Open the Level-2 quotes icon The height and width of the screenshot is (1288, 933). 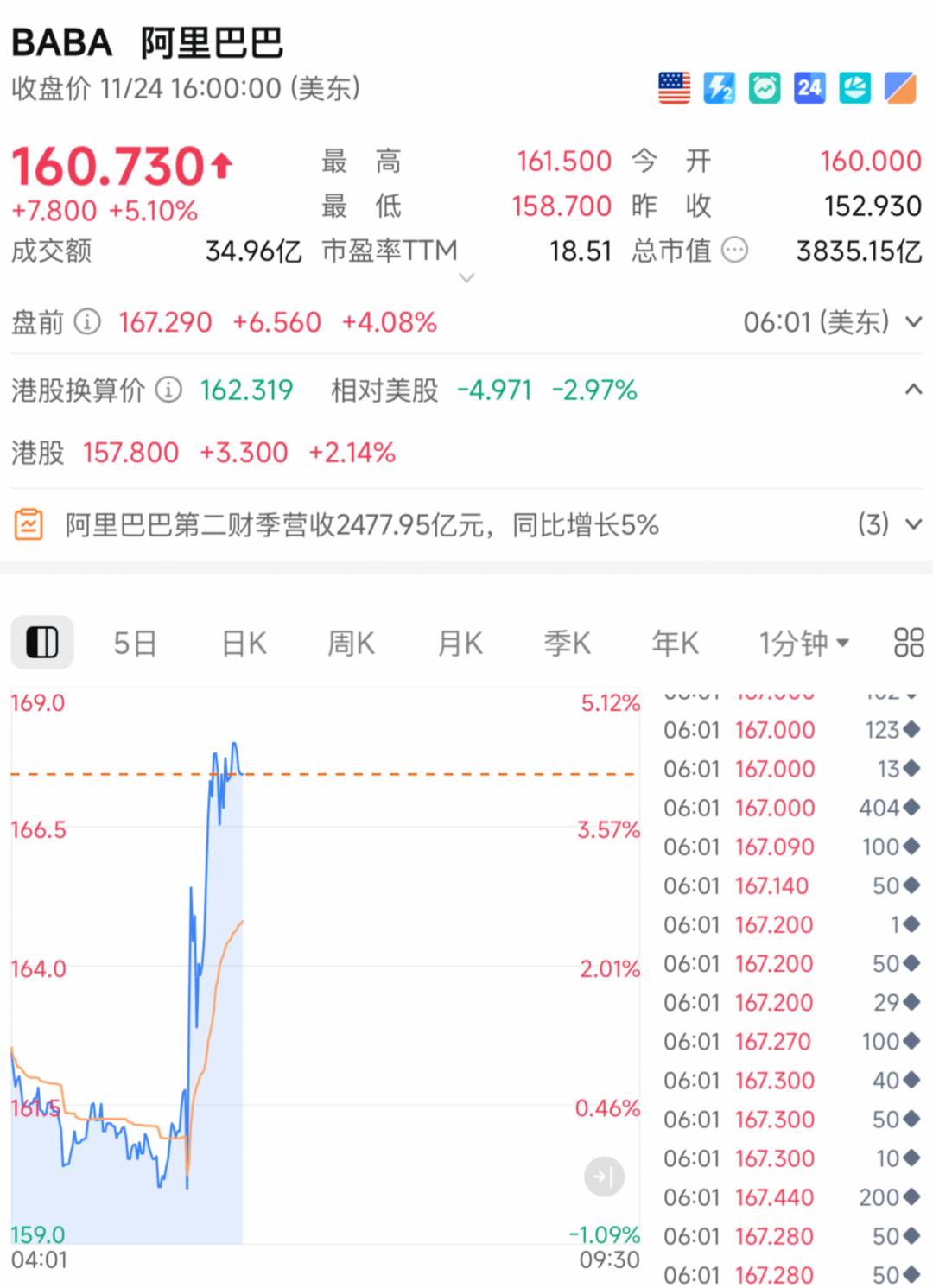(720, 87)
